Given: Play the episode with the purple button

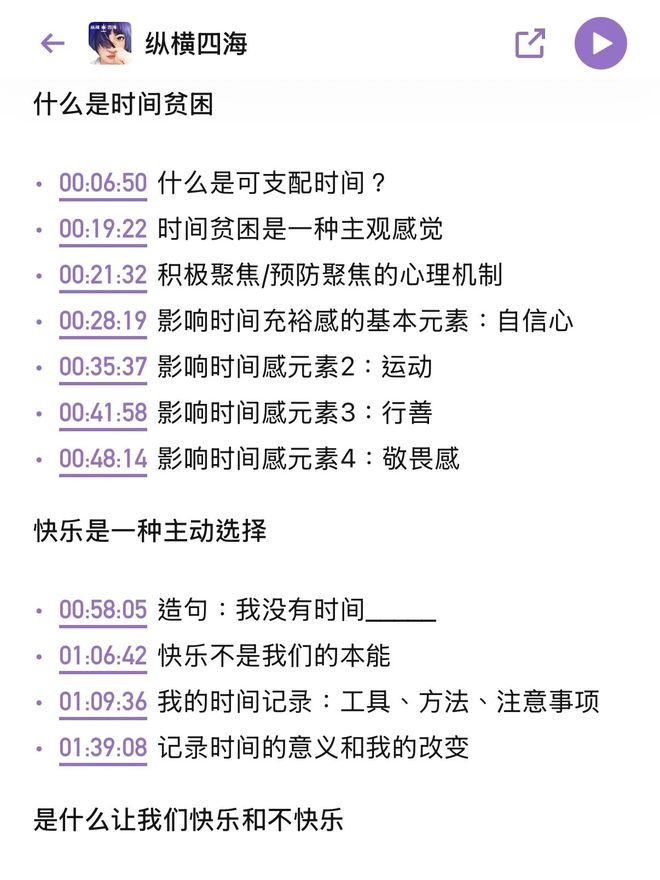Looking at the screenshot, I should point(600,43).
